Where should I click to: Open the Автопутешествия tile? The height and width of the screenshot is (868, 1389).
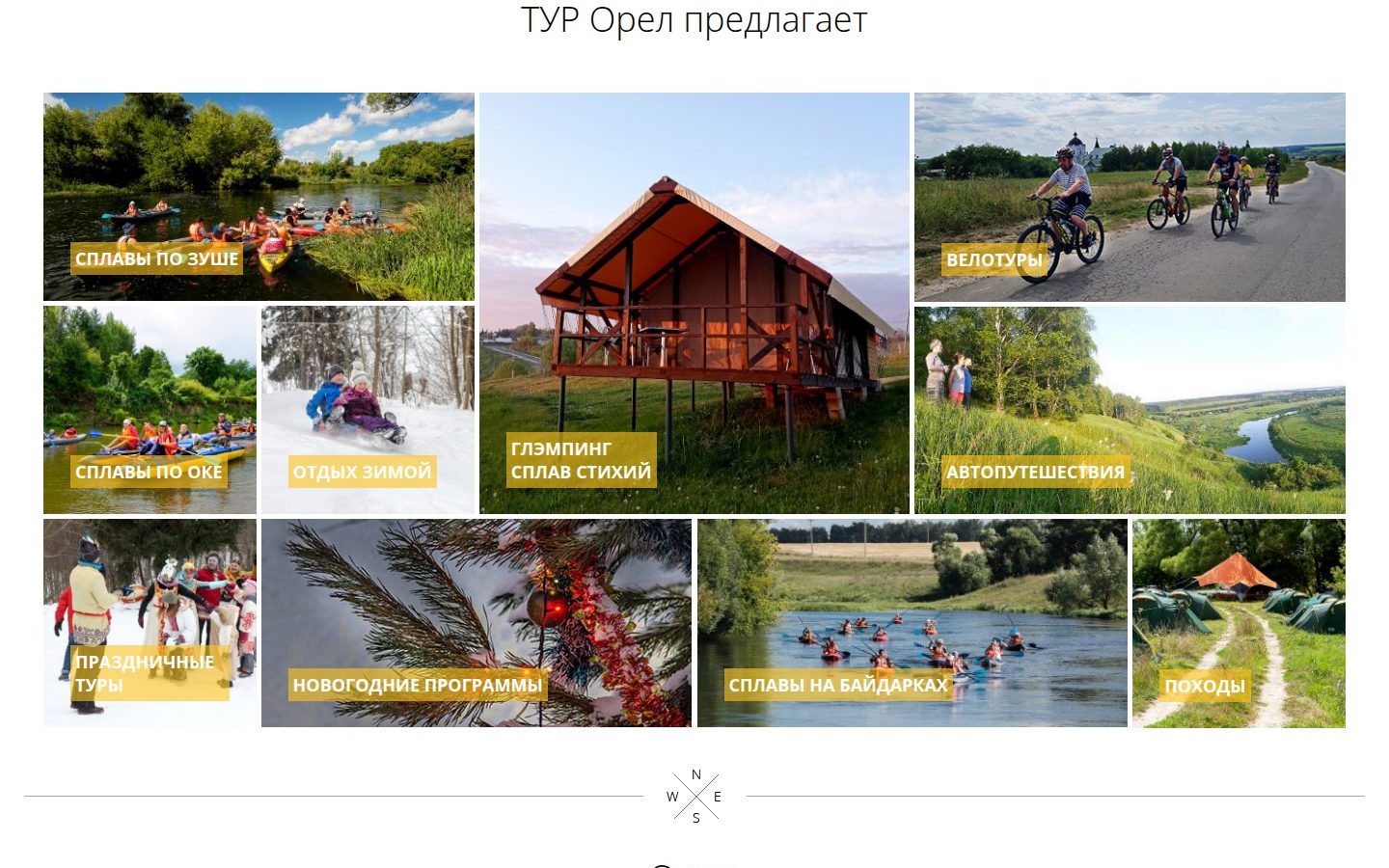(x=1130, y=410)
